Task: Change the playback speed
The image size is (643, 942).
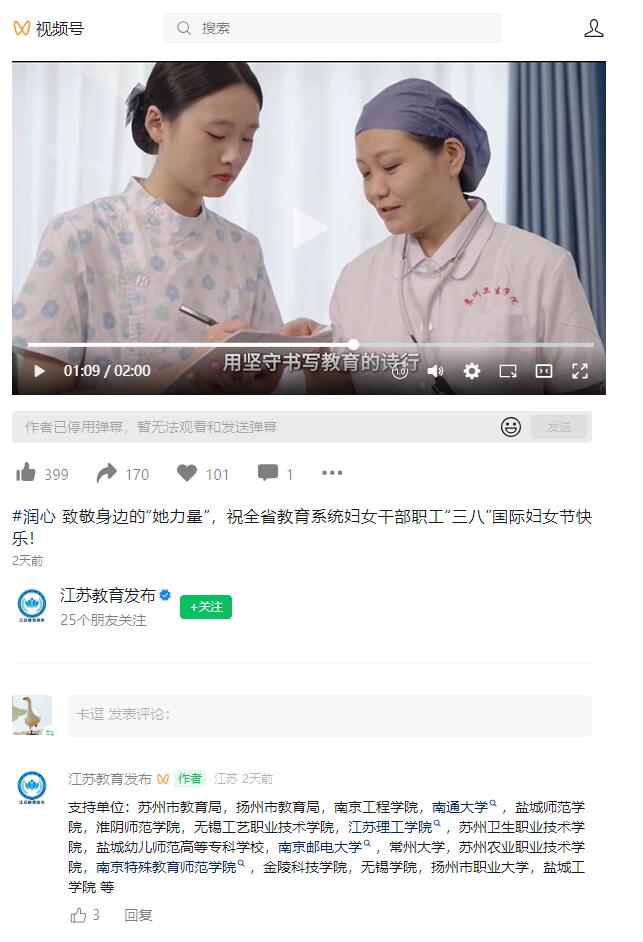Action: 400,371
